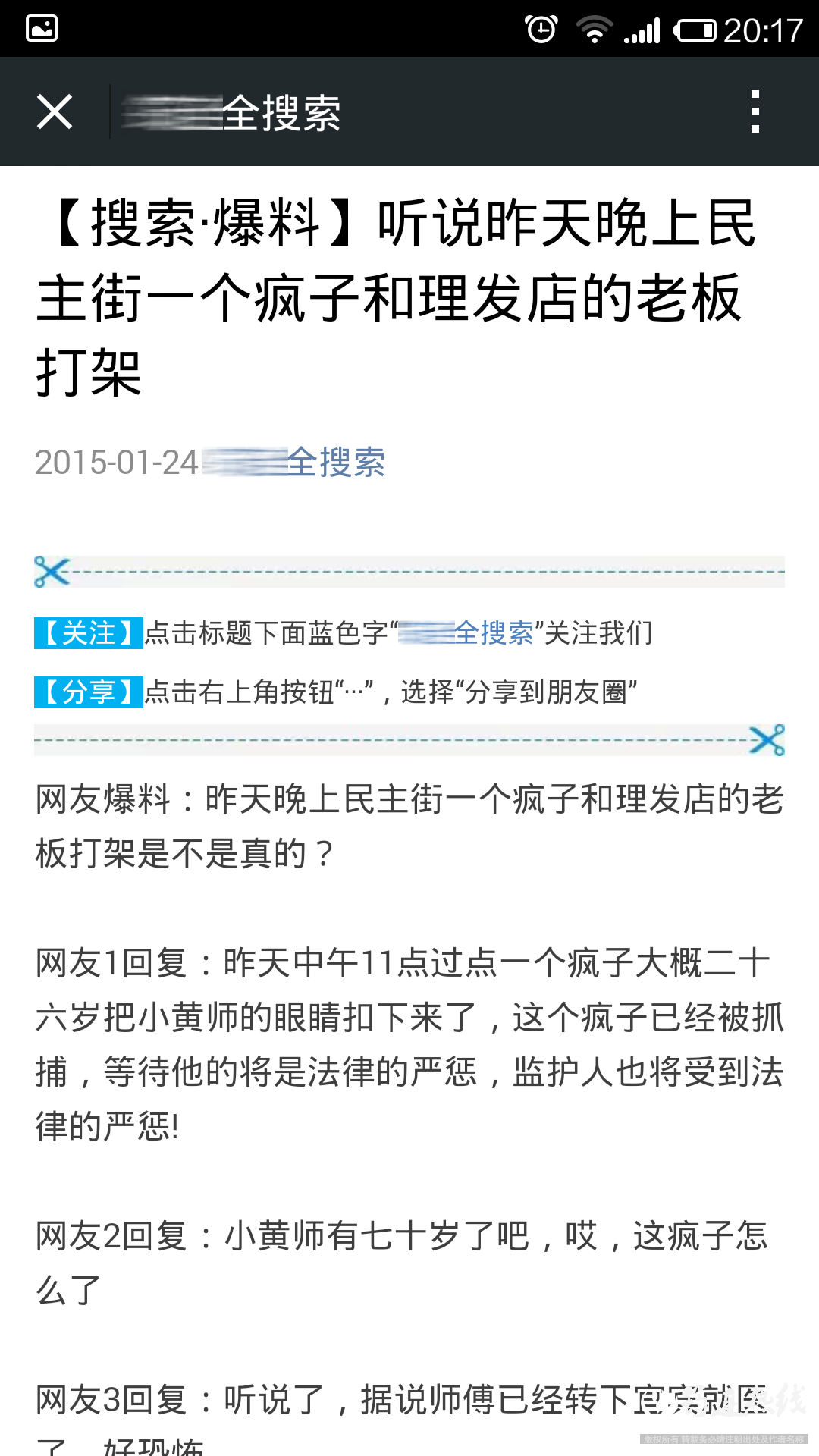Close the article with the X button

[x=55, y=112]
